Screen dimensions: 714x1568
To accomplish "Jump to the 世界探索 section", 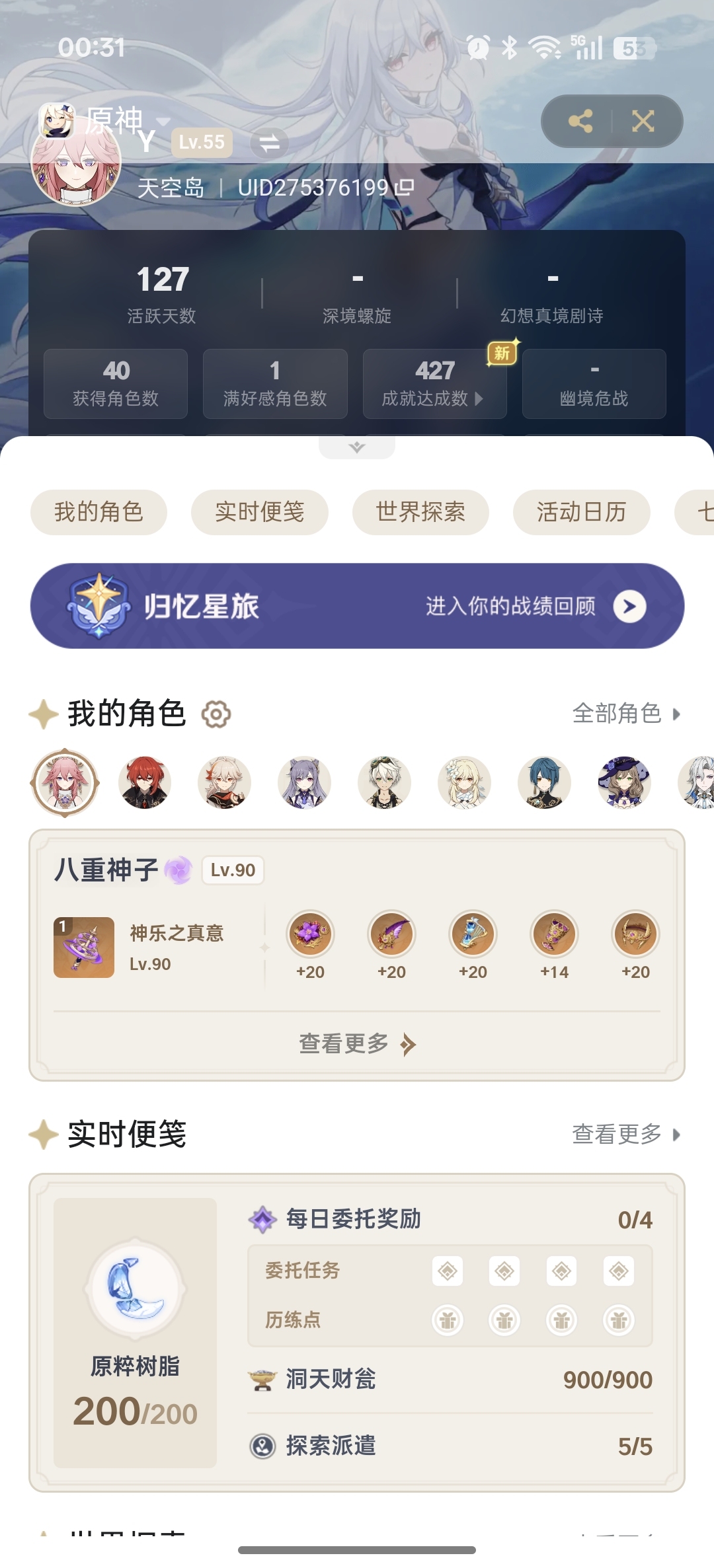I will [x=420, y=512].
